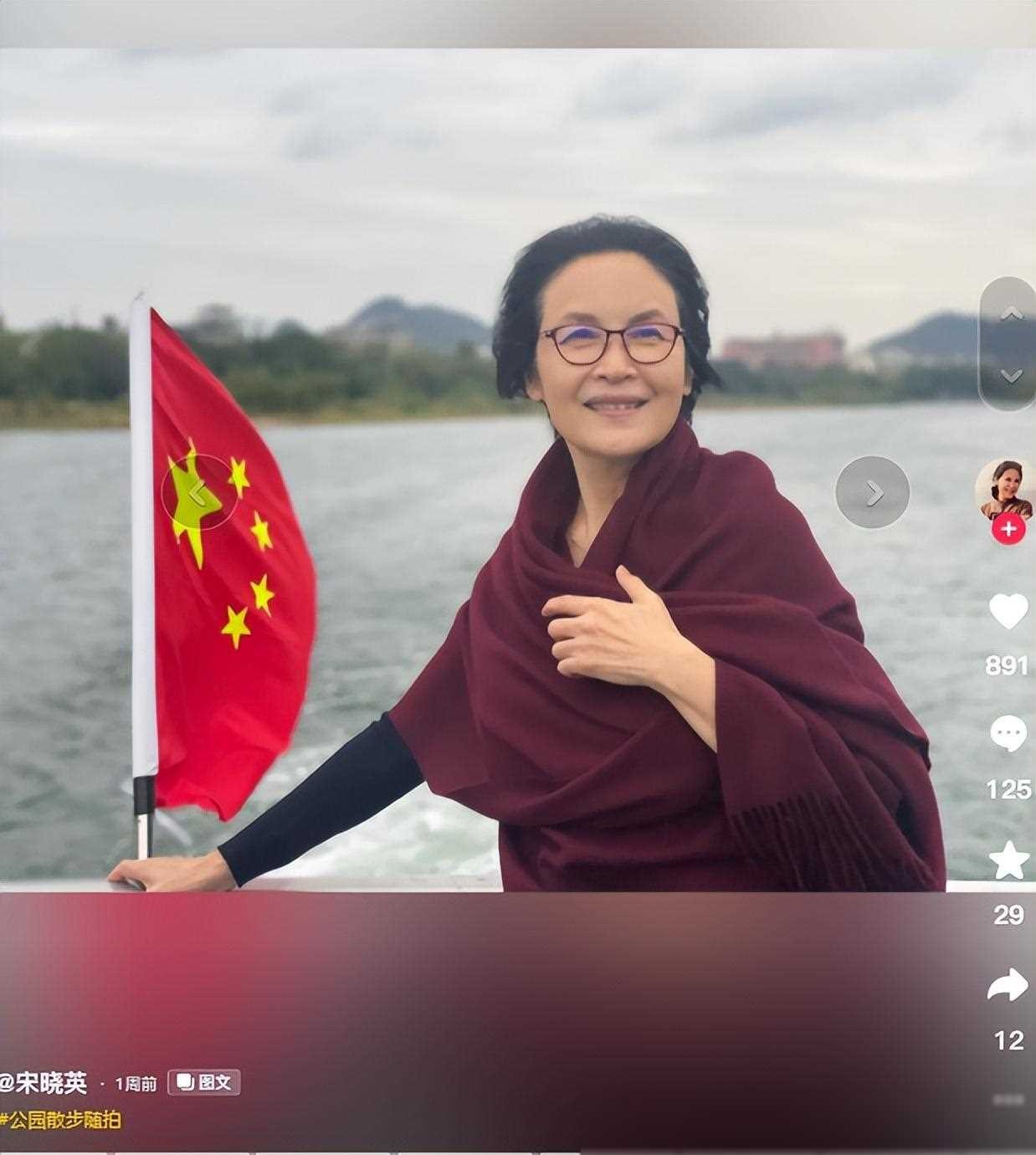Favorite this post with the star icon
The width and height of the screenshot is (1036, 1155).
pos(1008,860)
